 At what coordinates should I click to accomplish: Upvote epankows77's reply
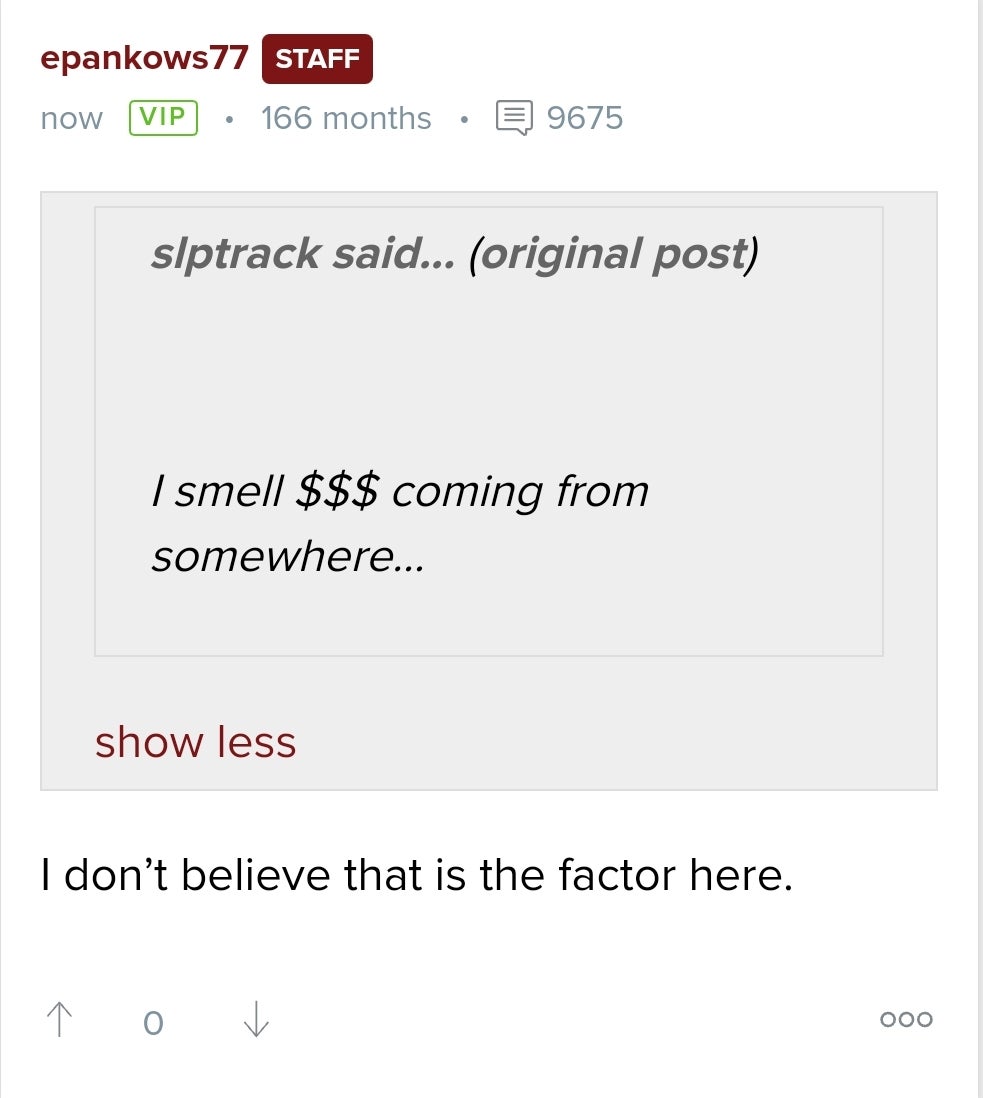(60, 1020)
